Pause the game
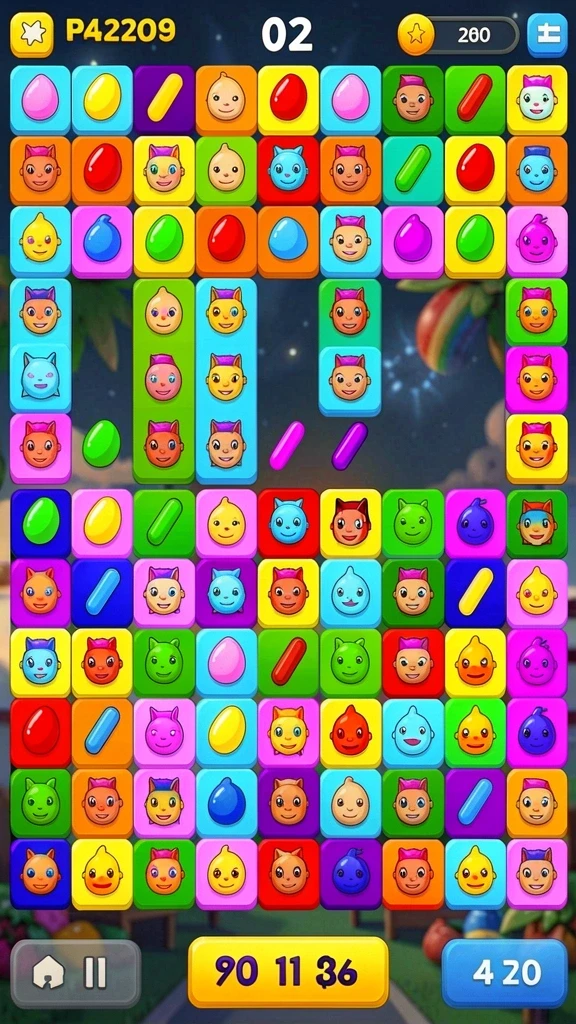The image size is (576, 1024). [x=95, y=974]
